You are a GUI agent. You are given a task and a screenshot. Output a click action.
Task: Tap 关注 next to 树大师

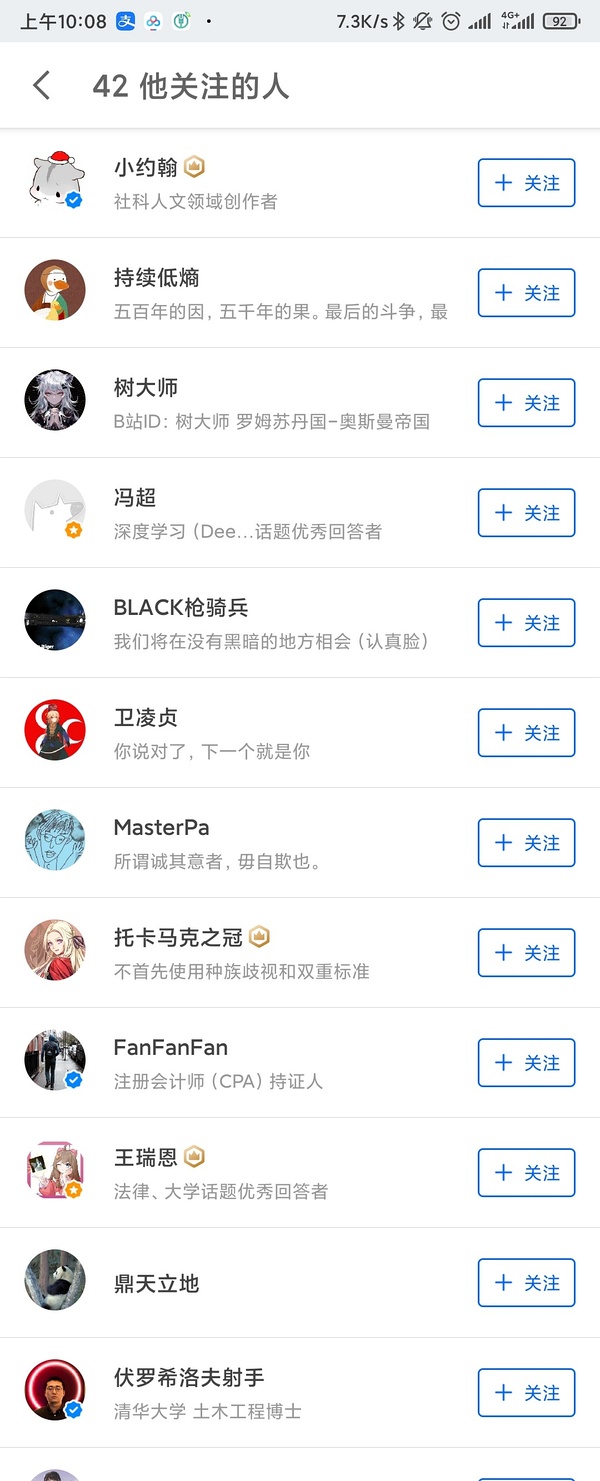pyautogui.click(x=526, y=403)
